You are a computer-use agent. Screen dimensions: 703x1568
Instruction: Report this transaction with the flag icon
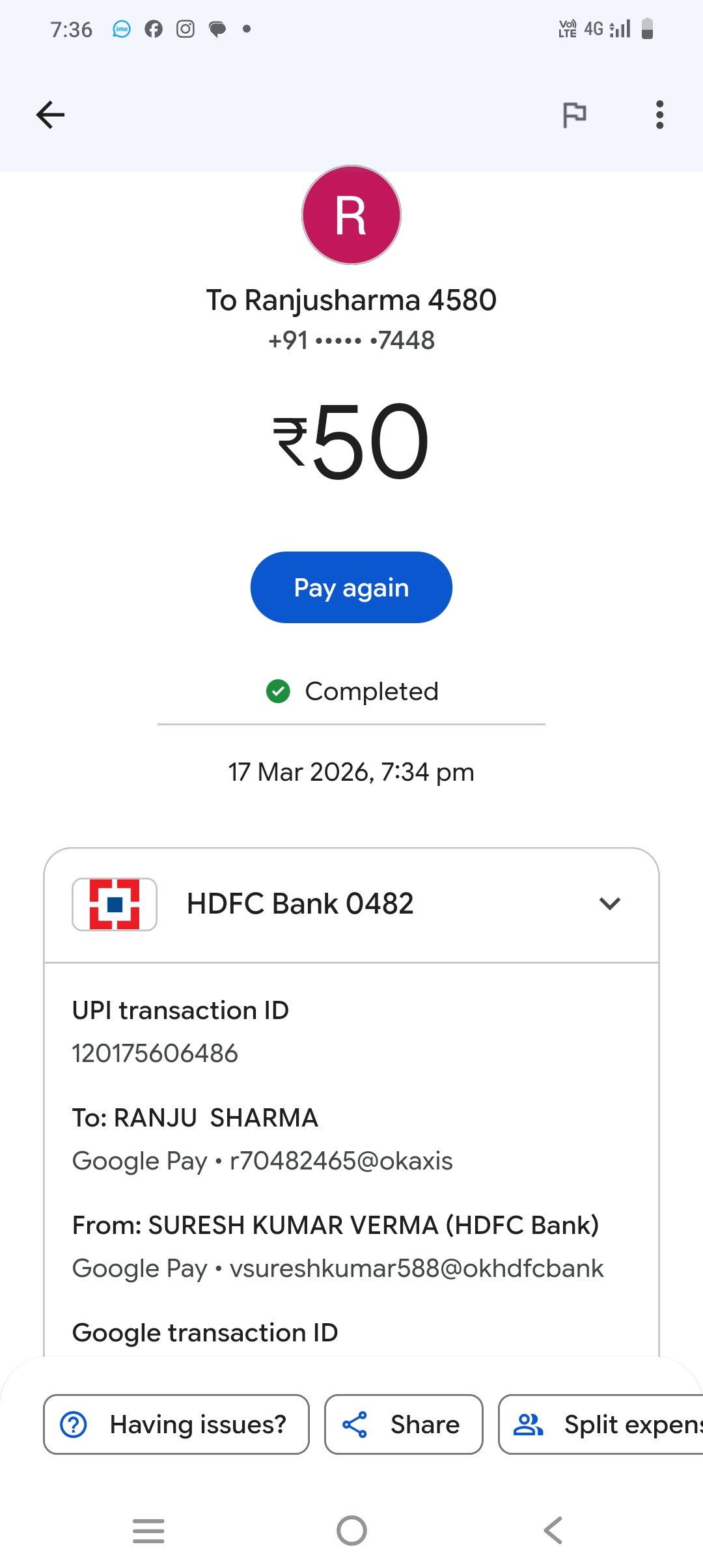pos(574,115)
